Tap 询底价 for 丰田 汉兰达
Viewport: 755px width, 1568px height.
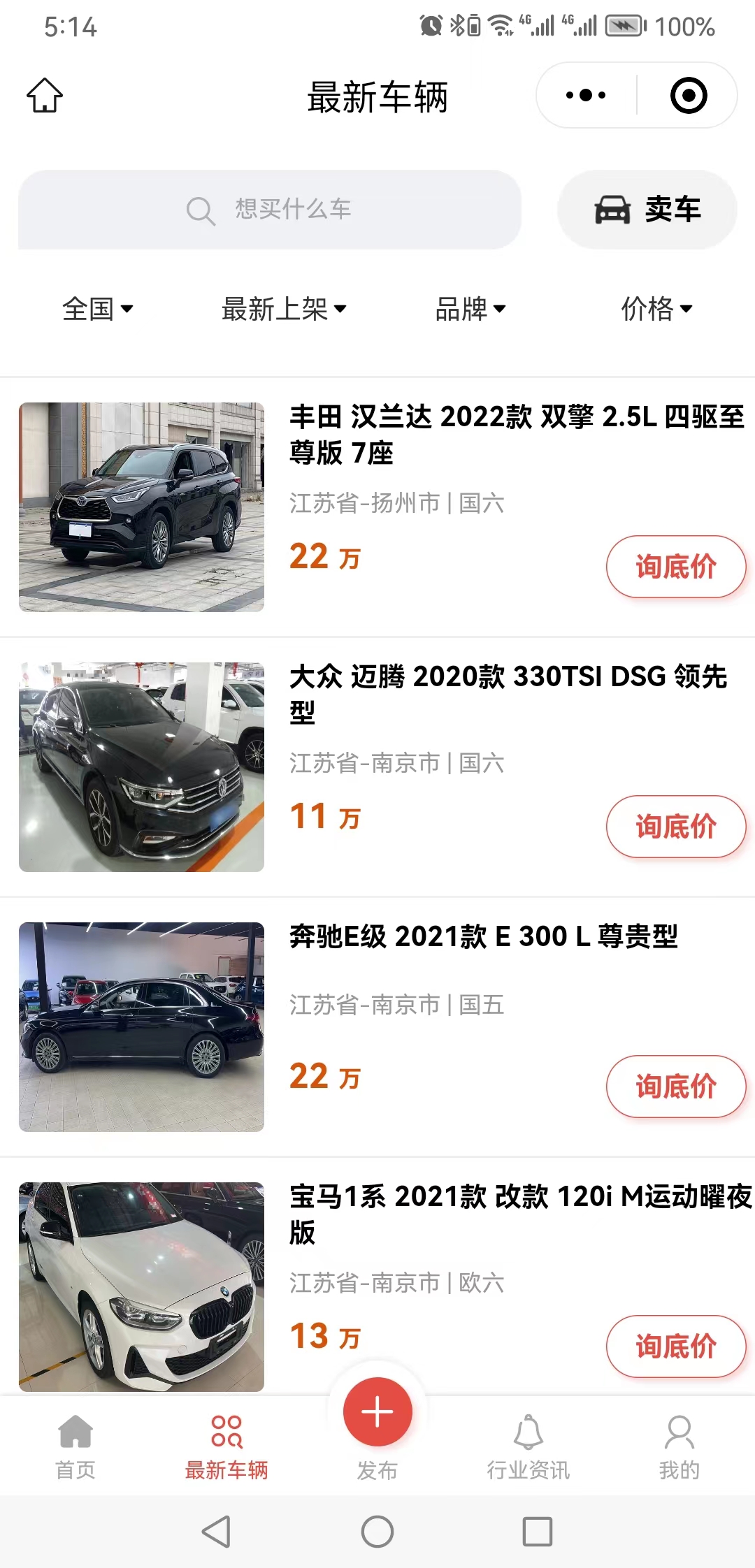675,567
